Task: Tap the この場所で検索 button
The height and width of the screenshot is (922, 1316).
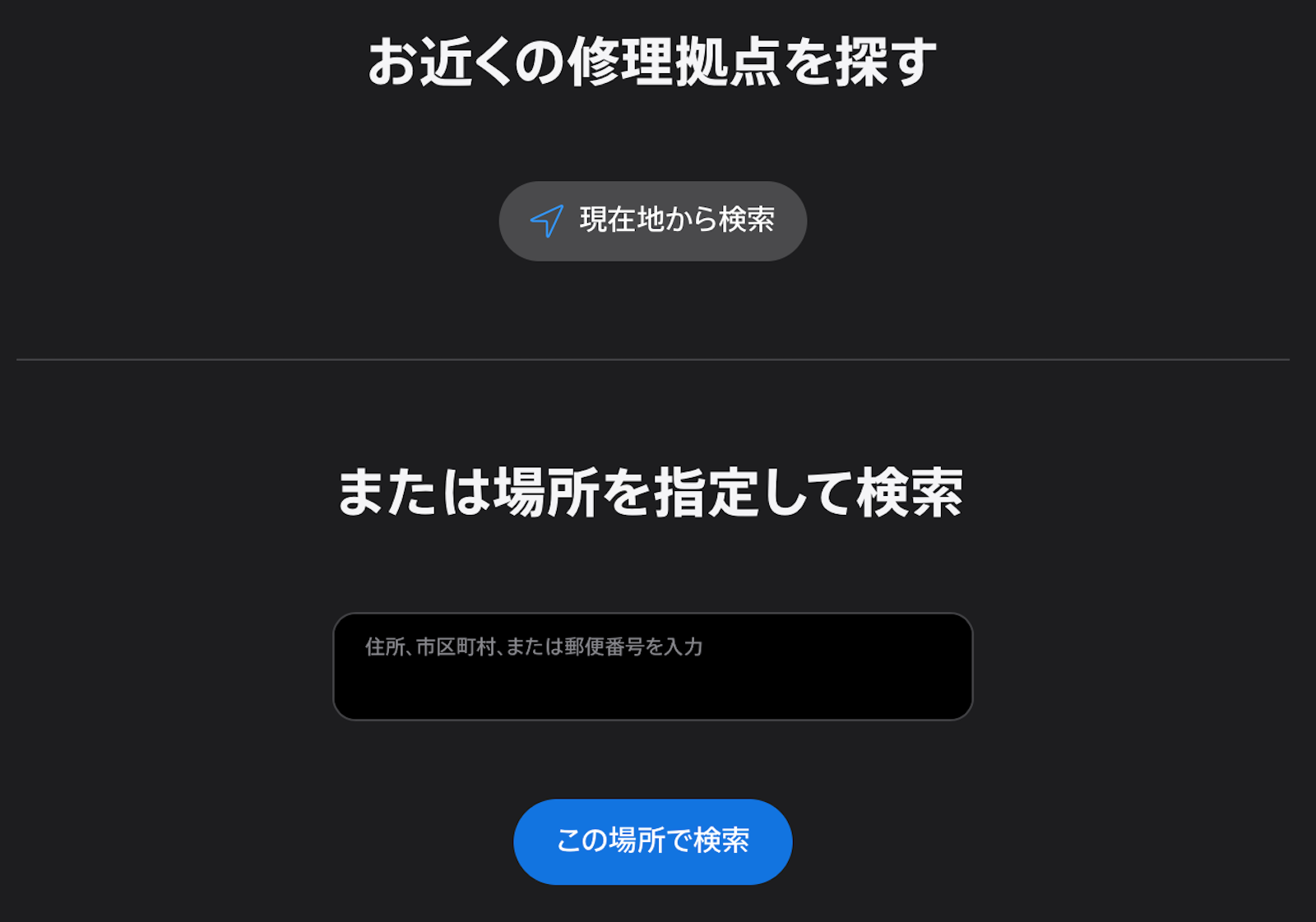Action: (x=652, y=841)
